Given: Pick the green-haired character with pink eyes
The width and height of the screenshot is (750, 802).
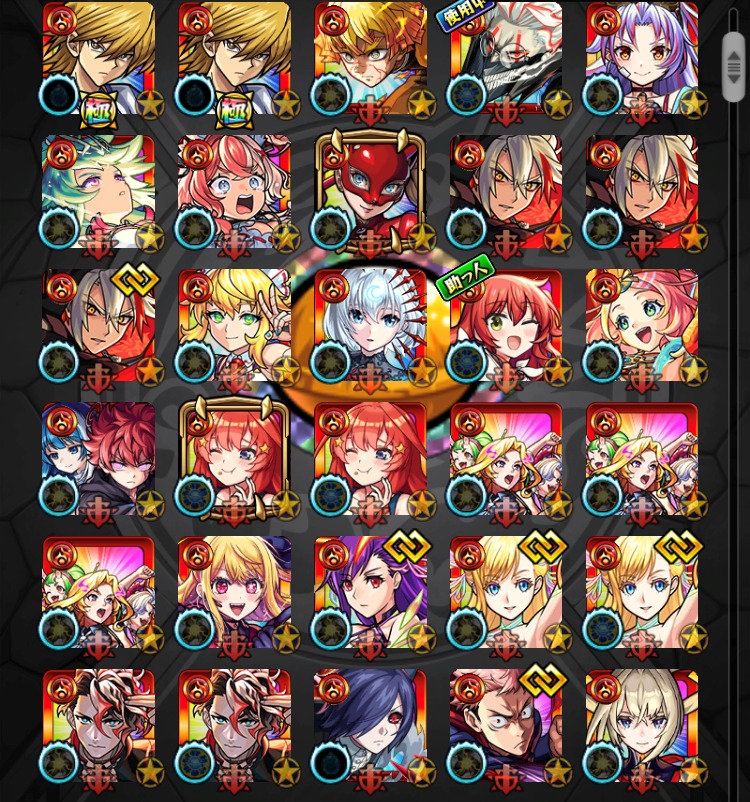Looking at the screenshot, I should [x=98, y=192].
